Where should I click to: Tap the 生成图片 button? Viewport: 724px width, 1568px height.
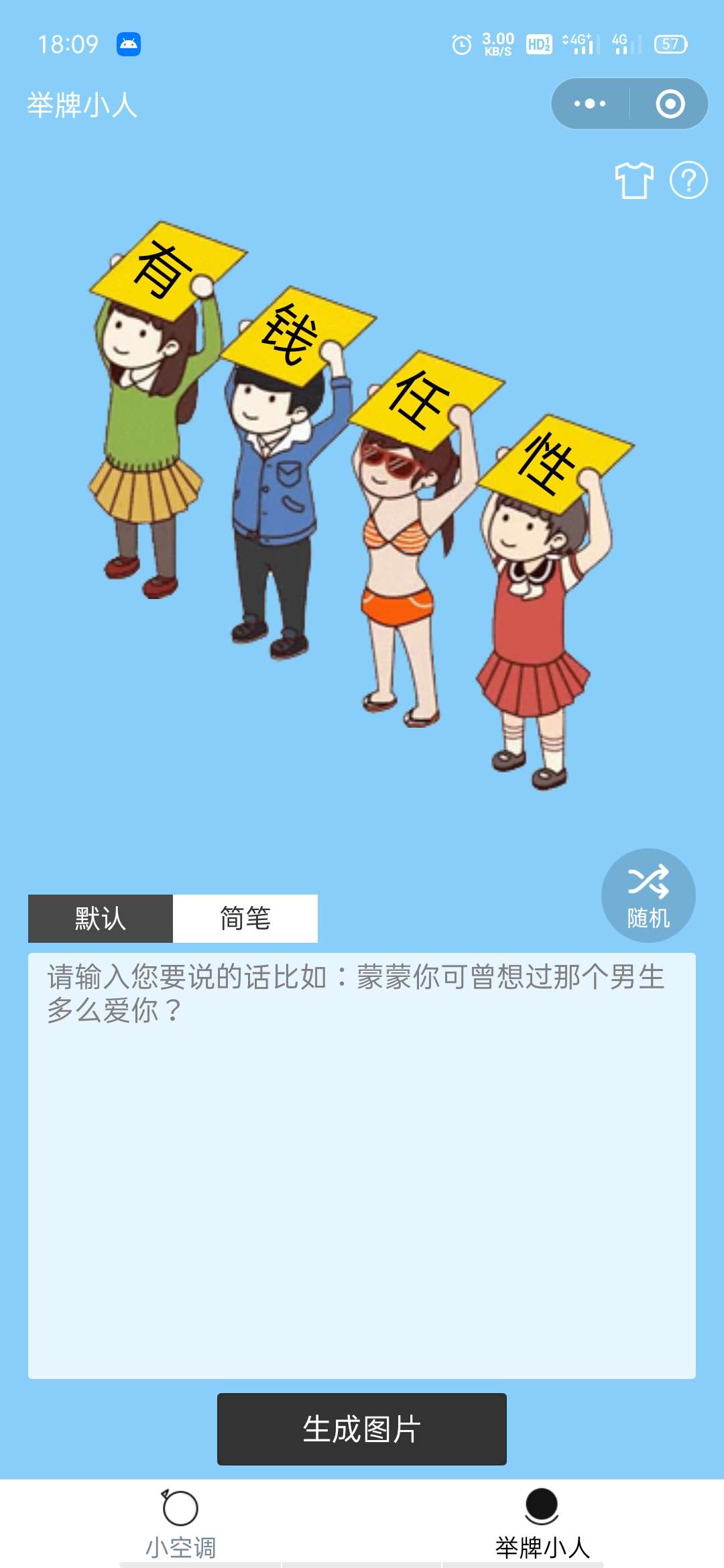362,1429
